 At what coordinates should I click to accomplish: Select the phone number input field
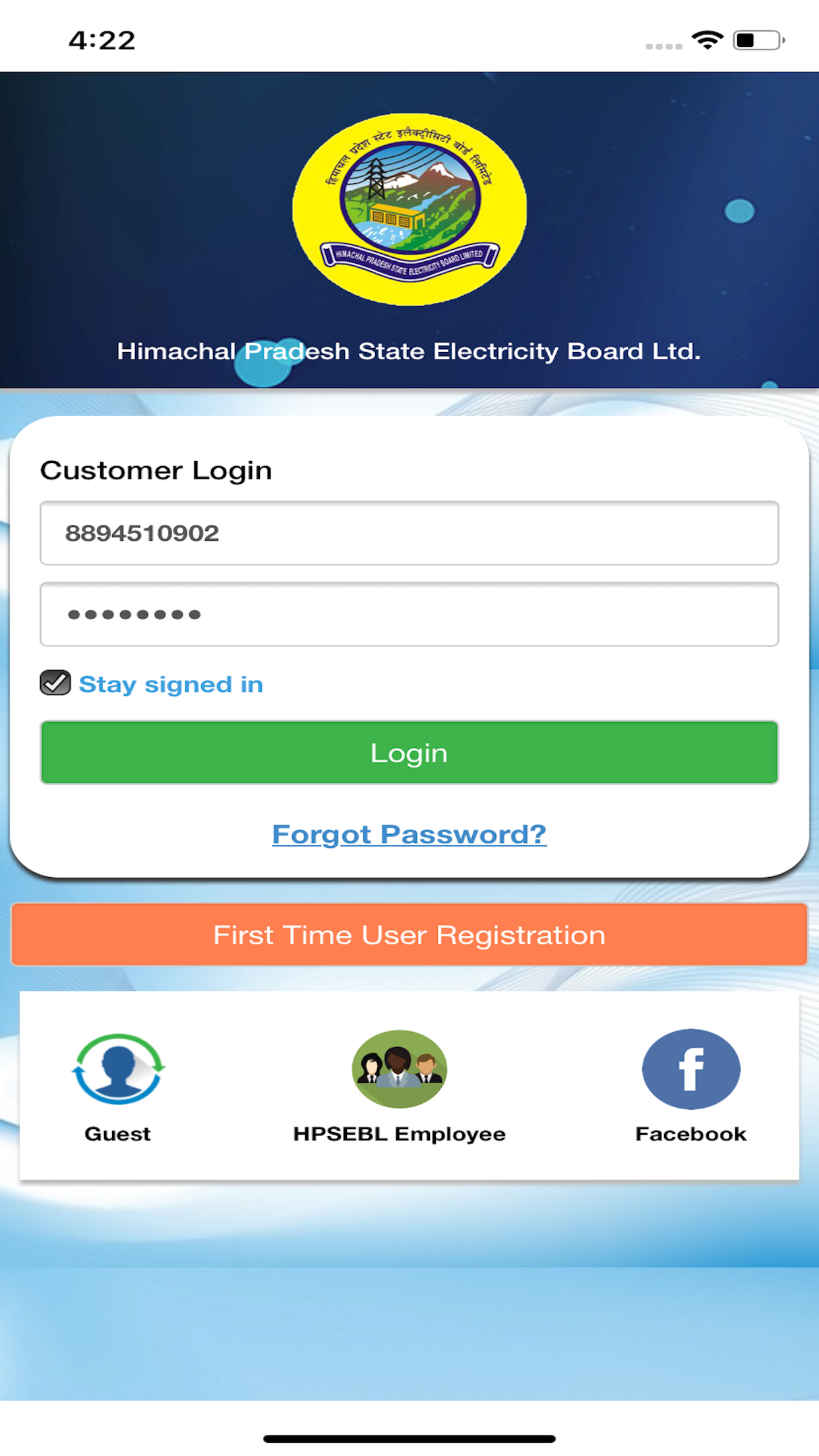coord(409,534)
